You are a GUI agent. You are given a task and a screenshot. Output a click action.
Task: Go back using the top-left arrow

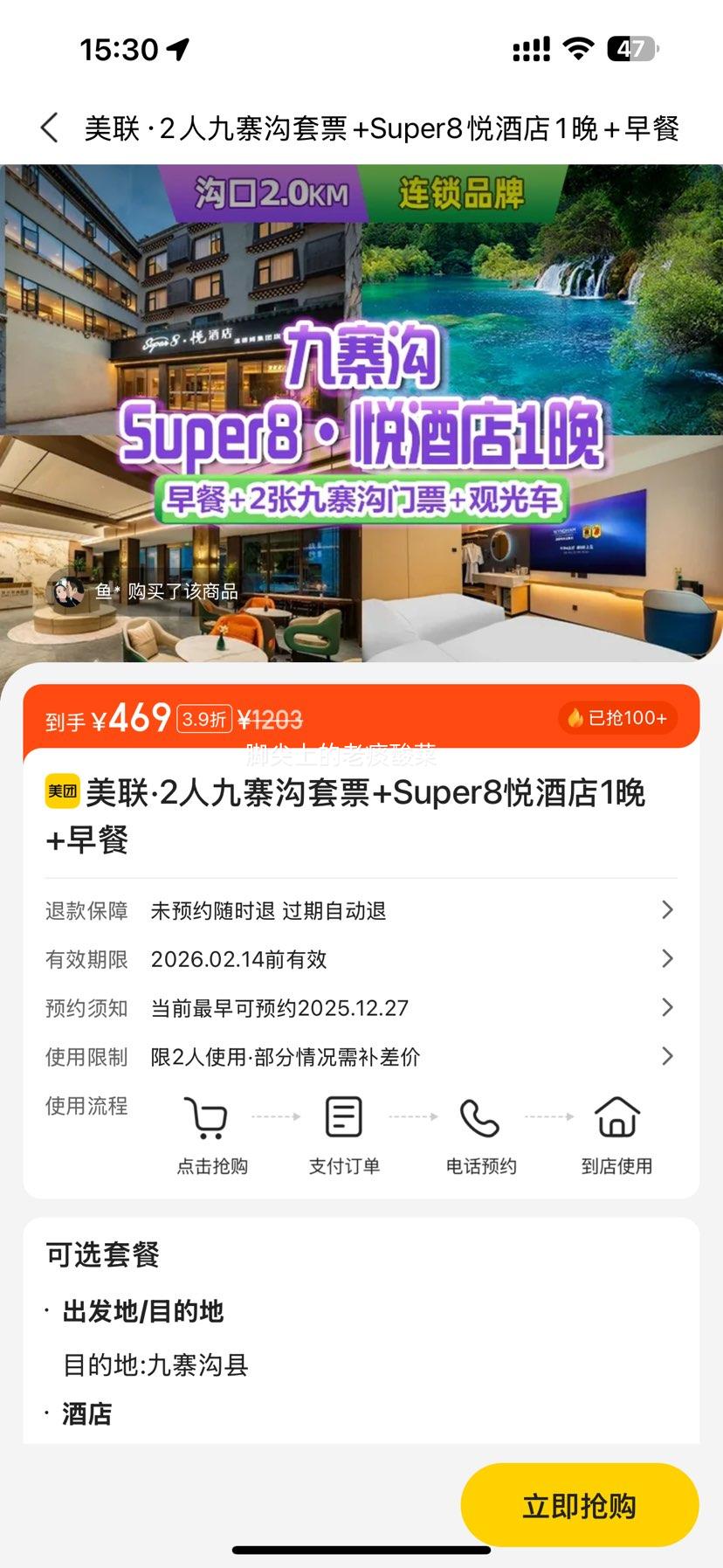[49, 127]
